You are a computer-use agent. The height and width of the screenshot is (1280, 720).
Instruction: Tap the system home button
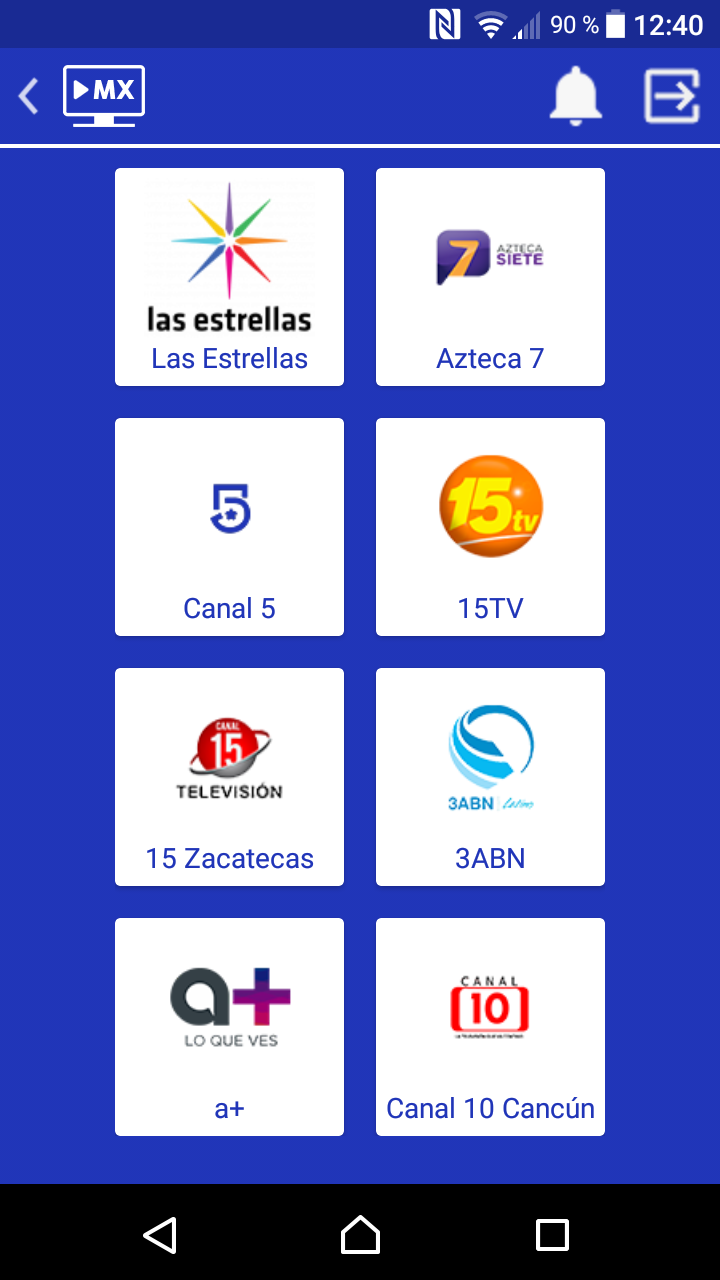tap(360, 1234)
